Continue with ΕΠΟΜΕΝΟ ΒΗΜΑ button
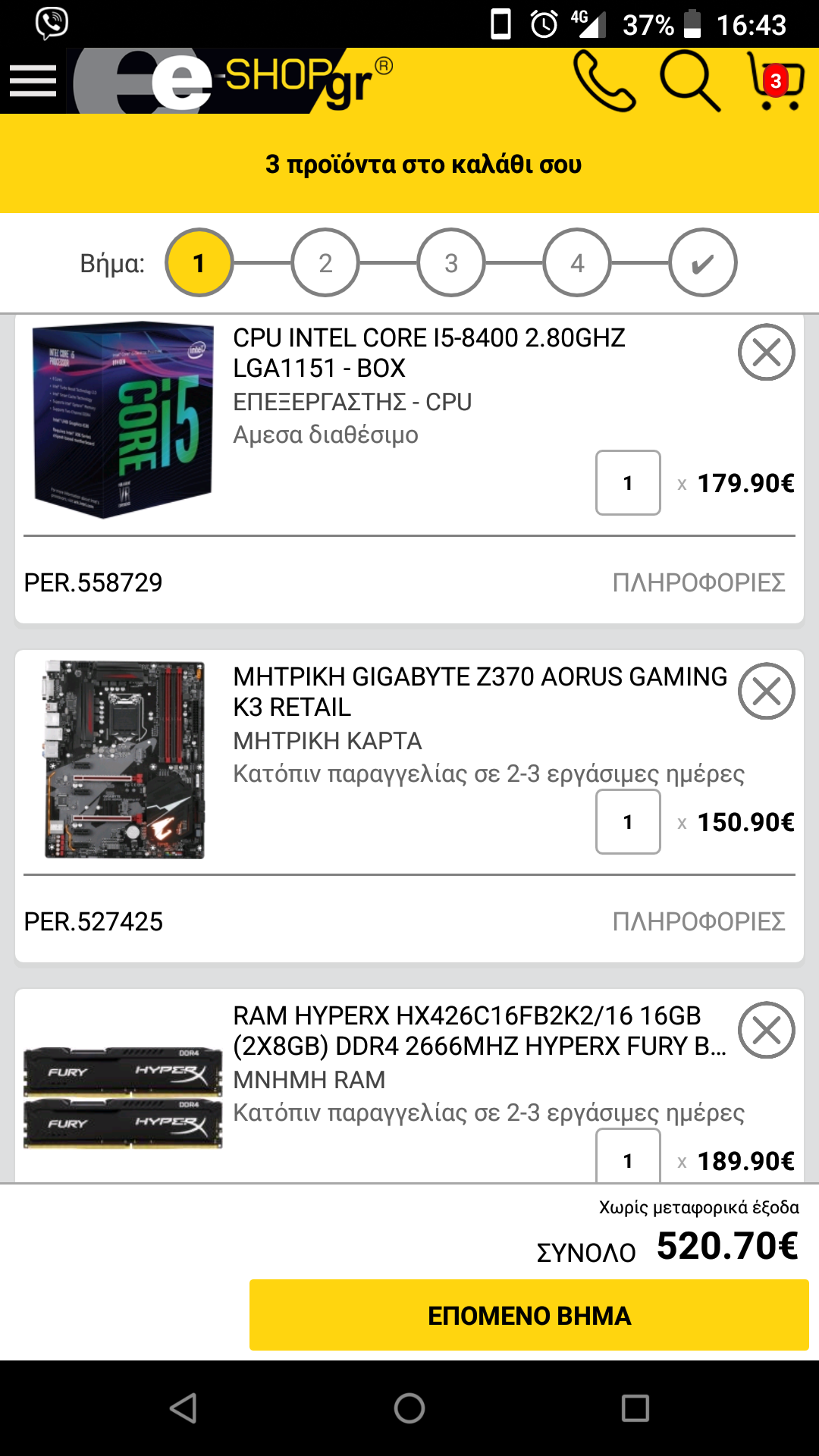The width and height of the screenshot is (819, 1456). click(x=529, y=1315)
